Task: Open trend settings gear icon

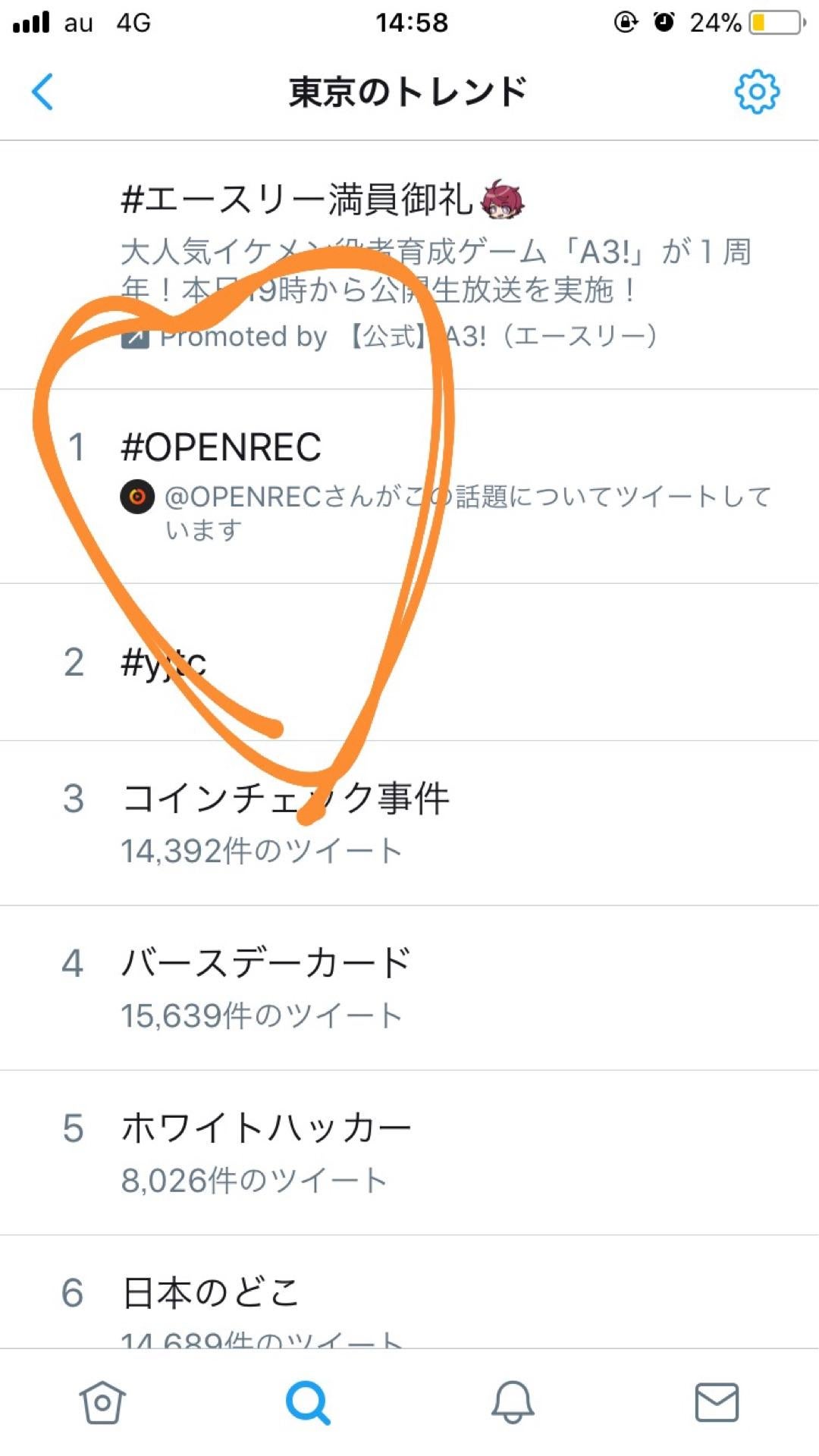Action: coord(756,92)
